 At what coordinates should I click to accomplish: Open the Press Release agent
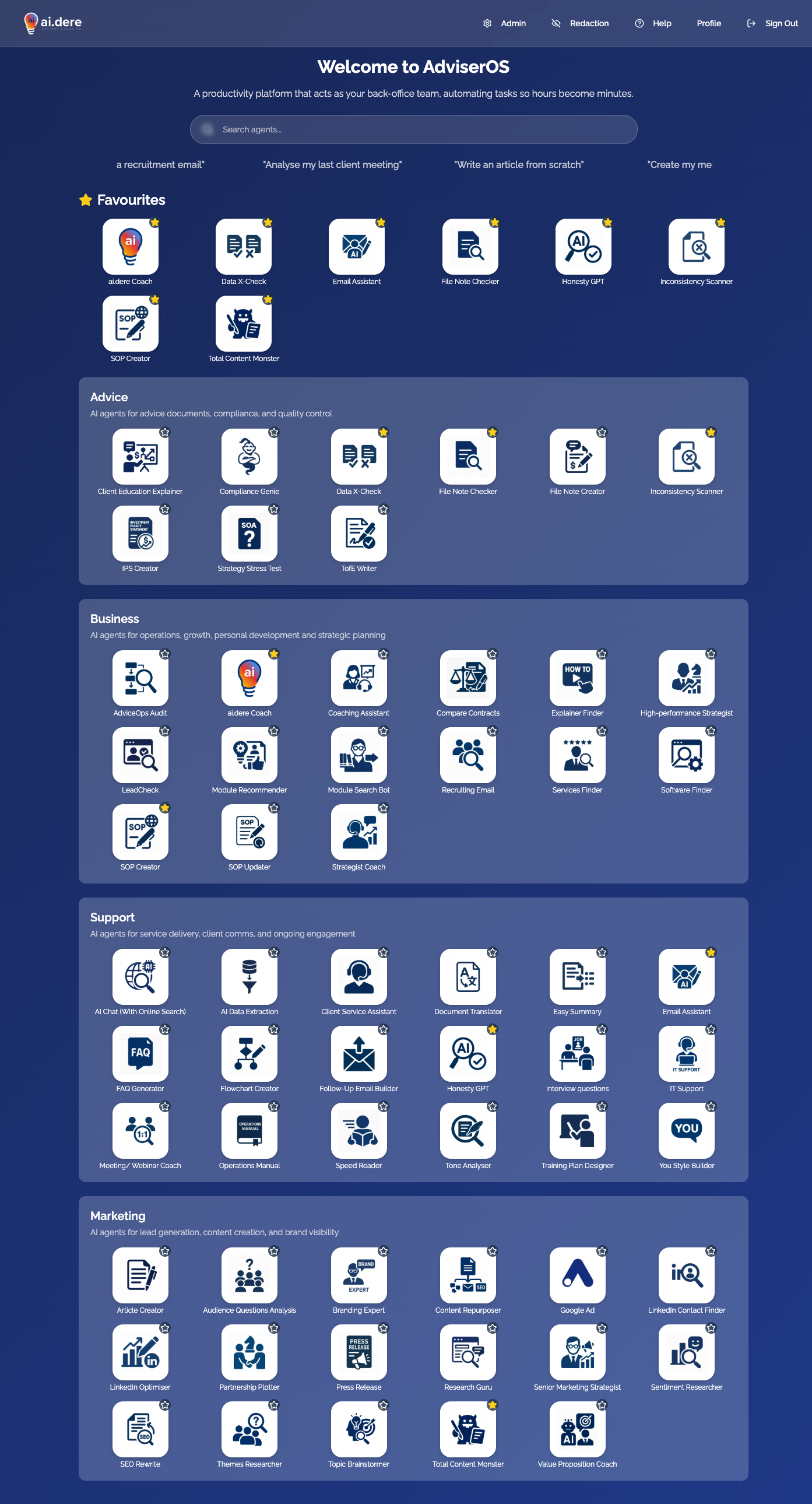358,1352
